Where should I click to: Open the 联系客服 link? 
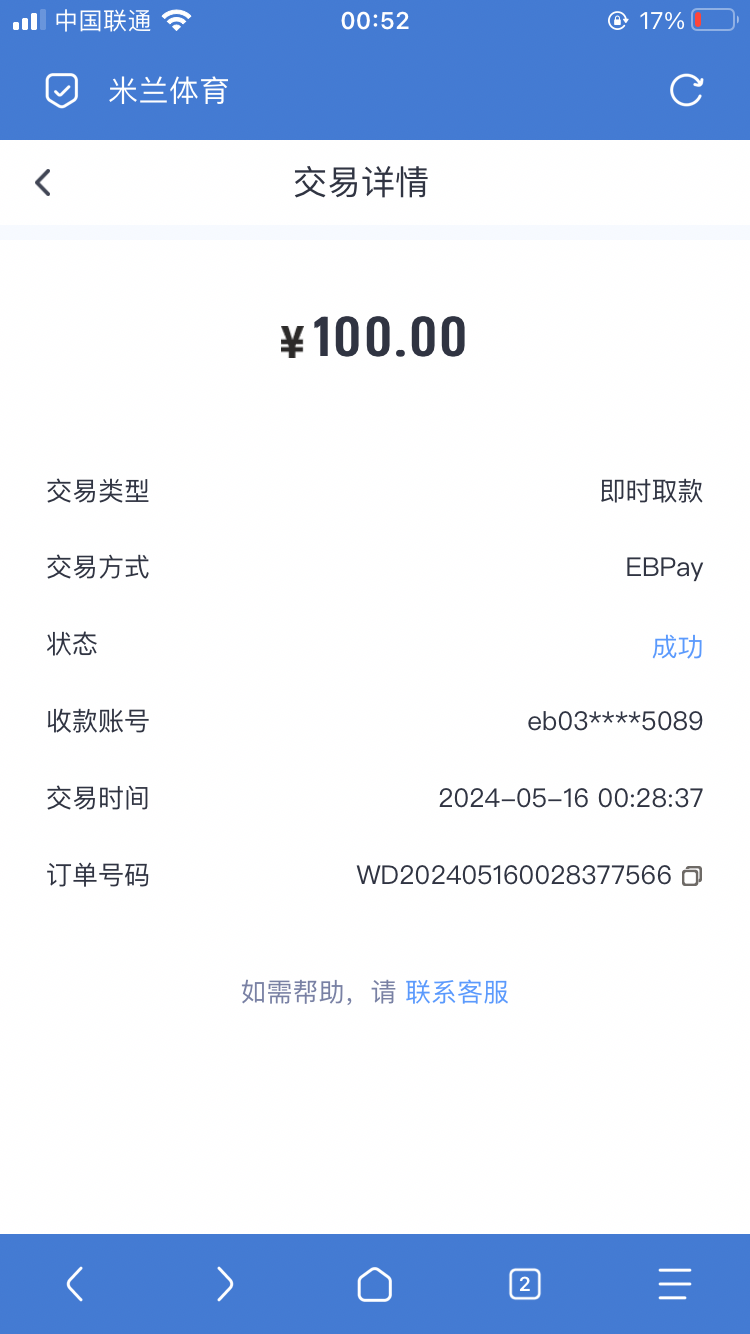point(457,992)
